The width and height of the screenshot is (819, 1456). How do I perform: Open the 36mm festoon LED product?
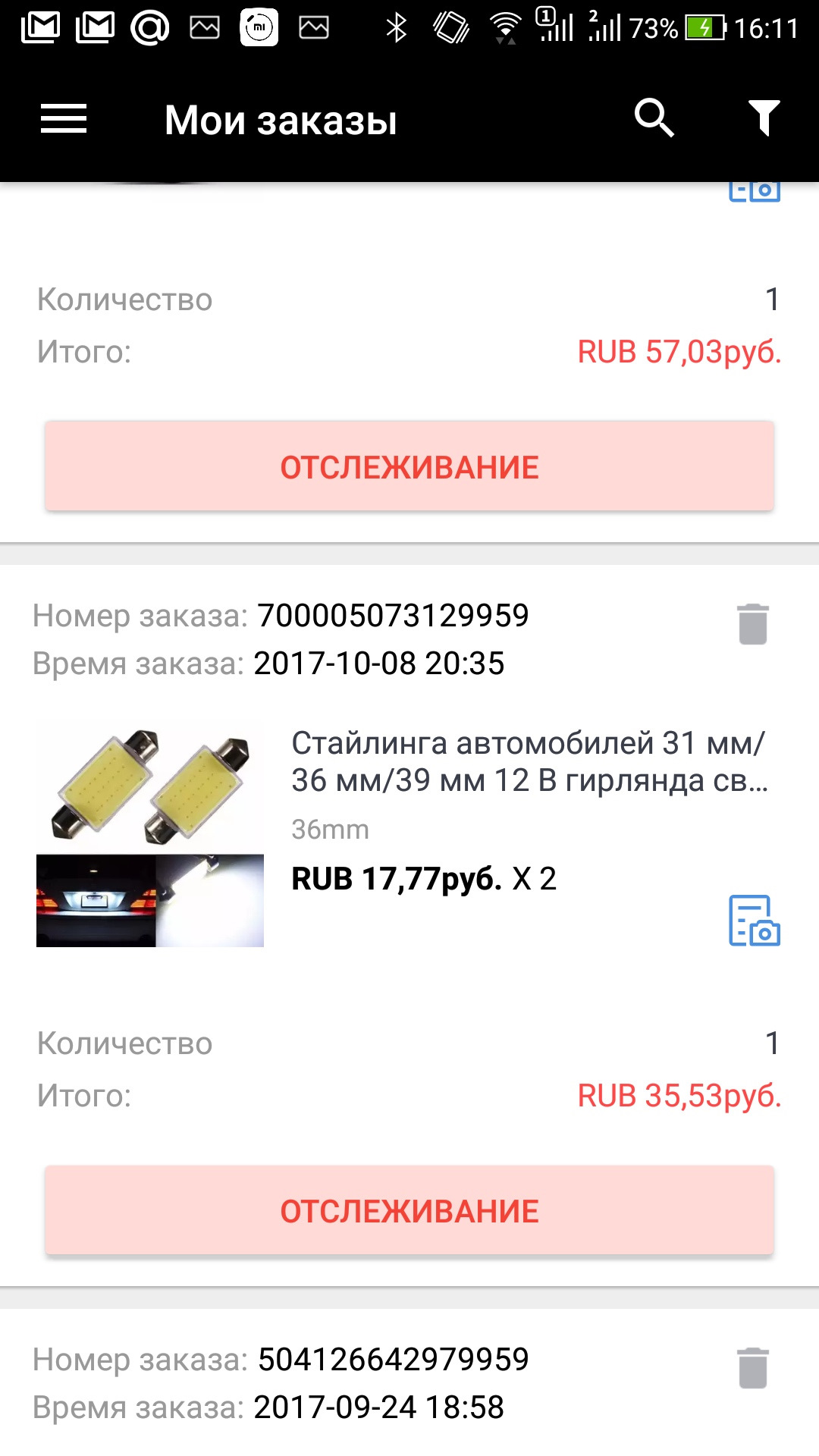(529, 762)
